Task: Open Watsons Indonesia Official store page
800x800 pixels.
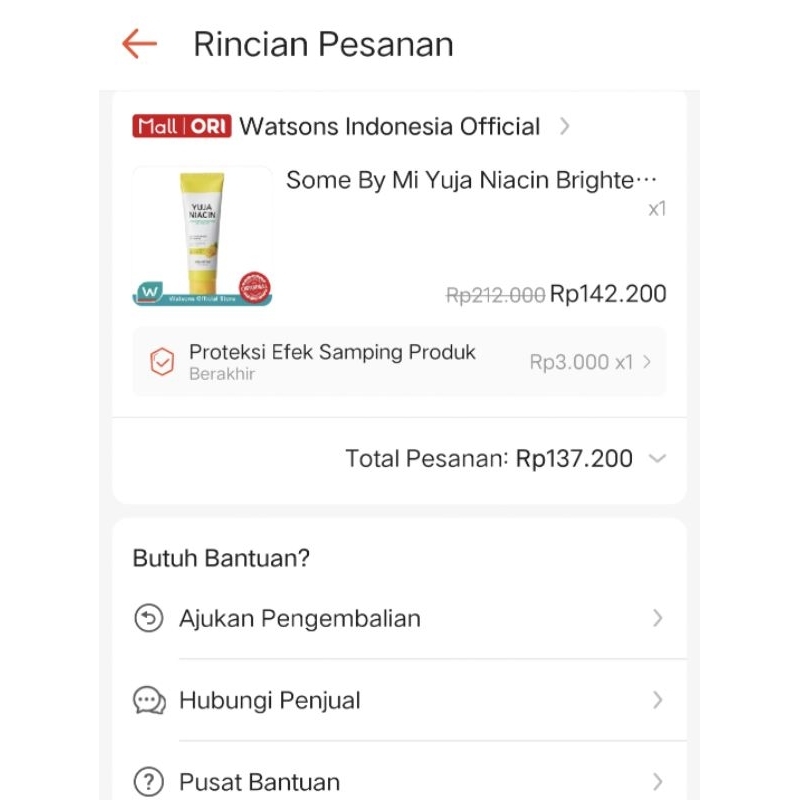Action: click(x=390, y=127)
